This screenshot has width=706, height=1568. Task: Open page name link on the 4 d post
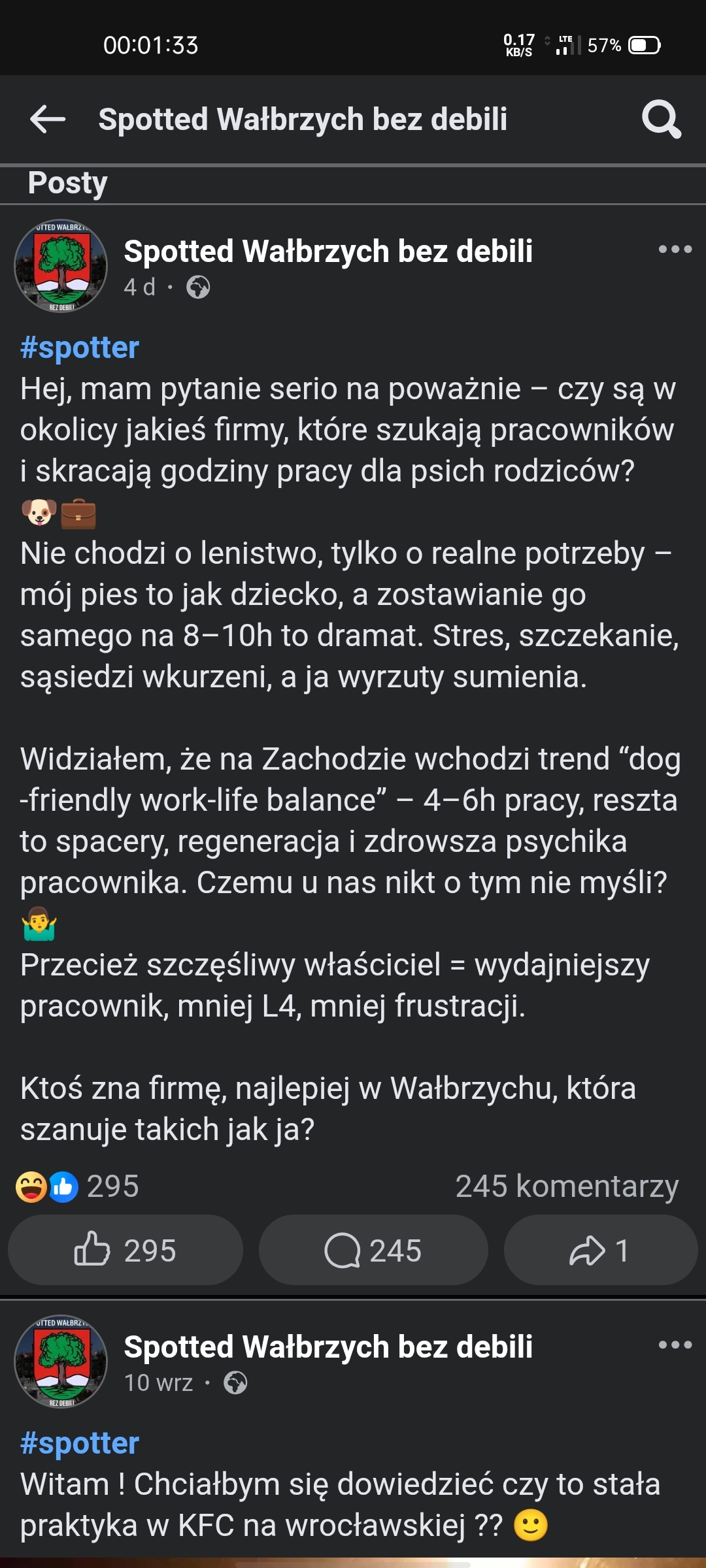pyautogui.click(x=328, y=252)
